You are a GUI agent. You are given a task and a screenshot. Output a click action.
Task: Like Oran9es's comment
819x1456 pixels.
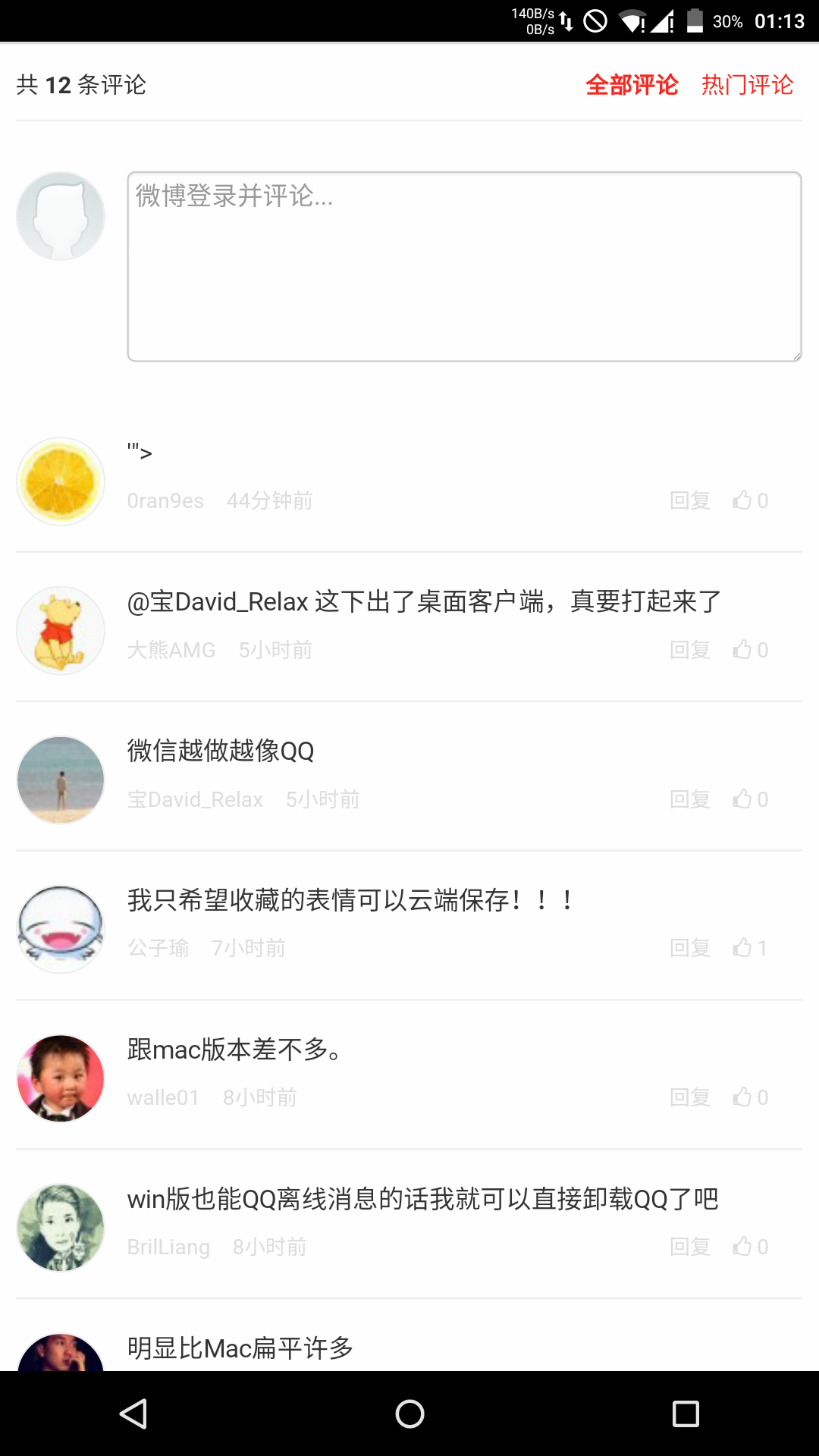click(751, 500)
